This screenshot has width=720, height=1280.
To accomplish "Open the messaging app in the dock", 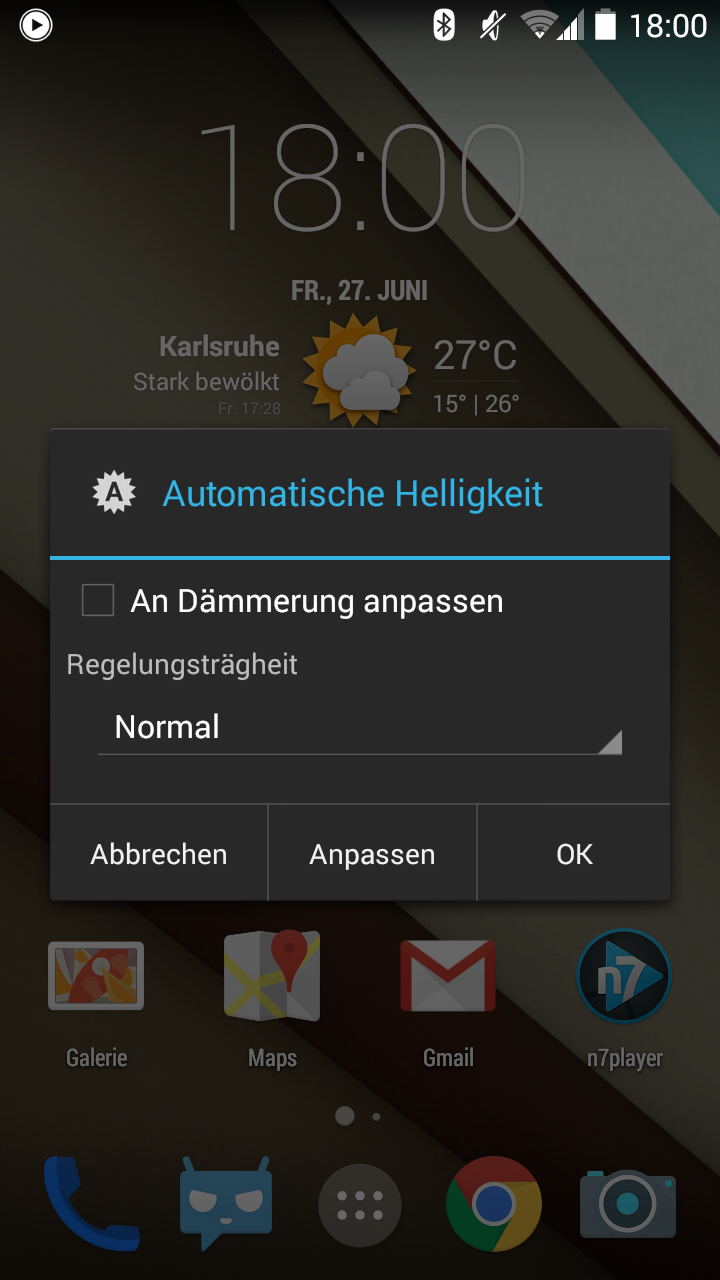I will point(226,1204).
